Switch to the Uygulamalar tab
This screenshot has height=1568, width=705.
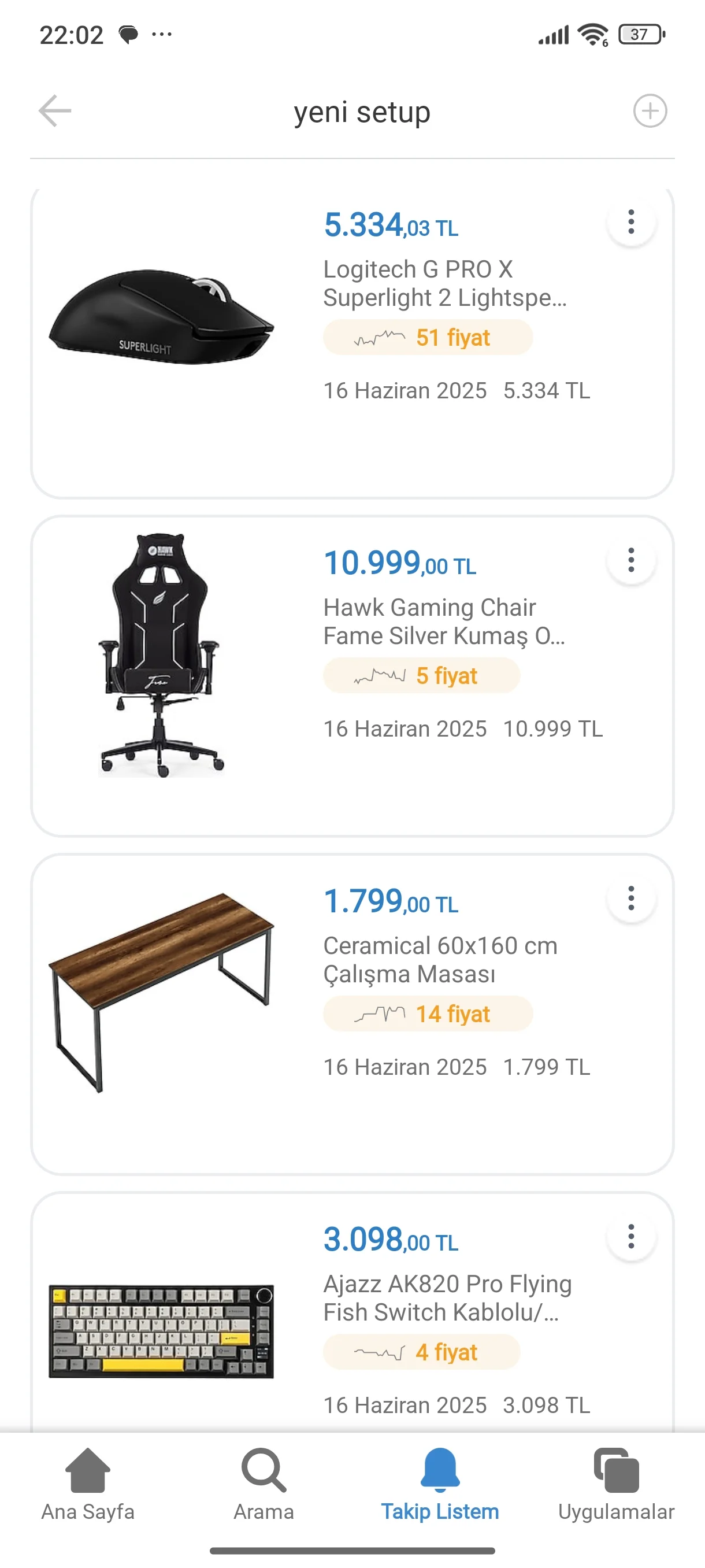tap(616, 1485)
